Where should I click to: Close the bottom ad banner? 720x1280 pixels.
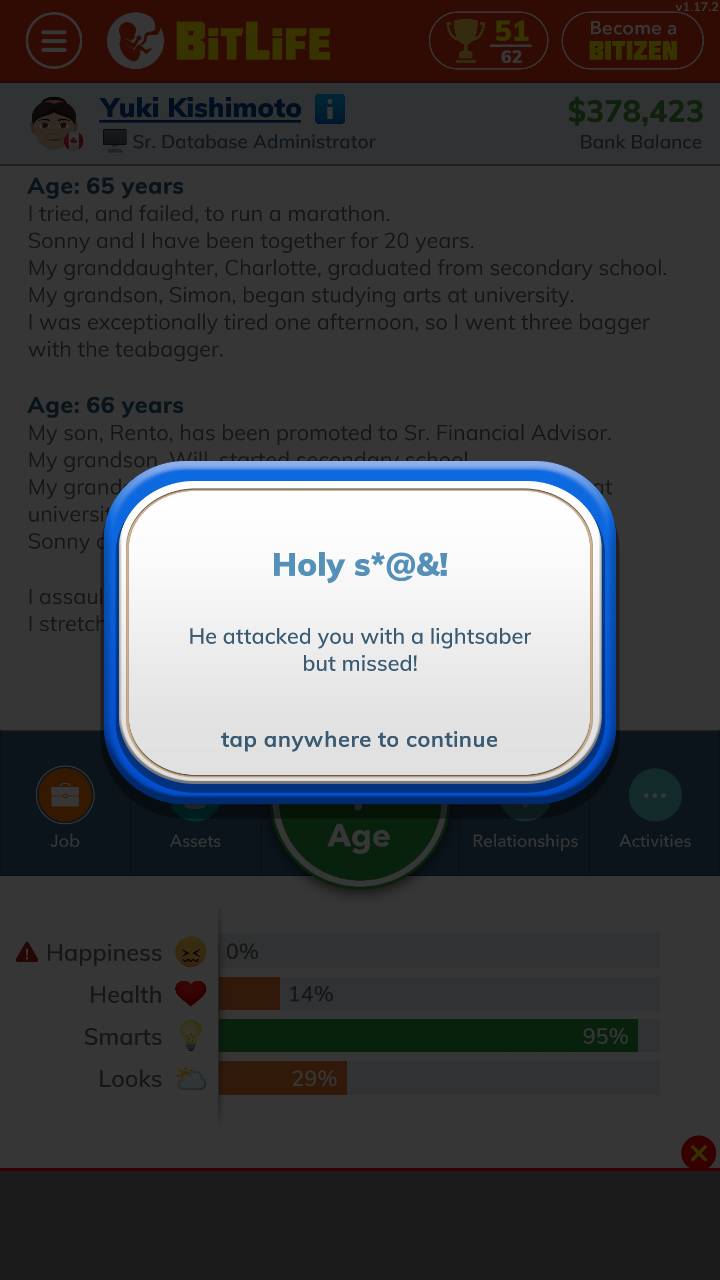[x=698, y=1153]
